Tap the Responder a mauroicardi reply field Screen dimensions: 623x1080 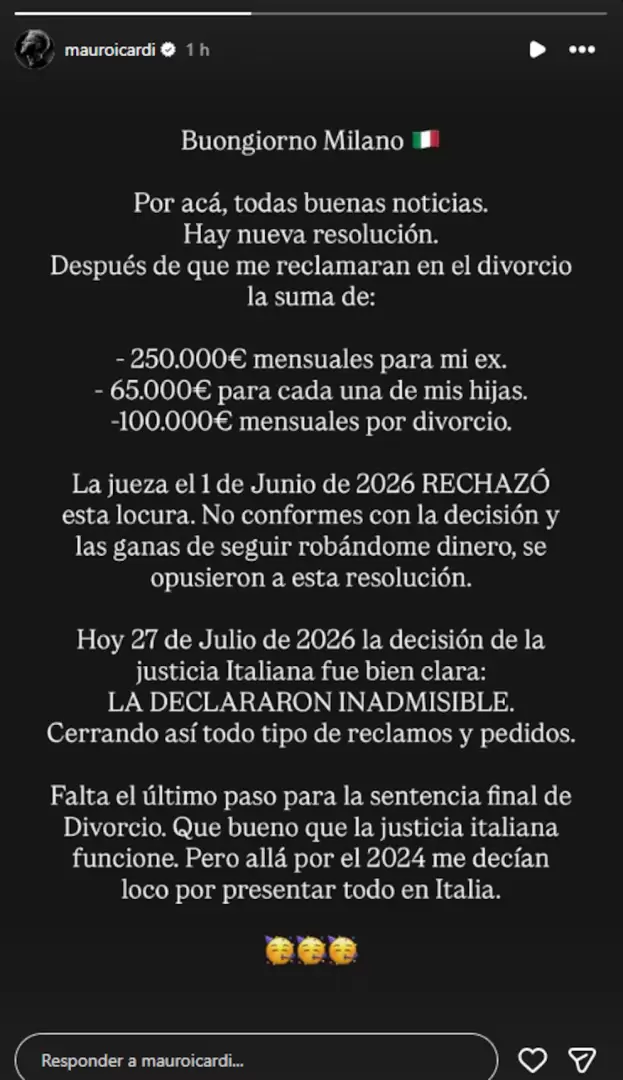click(256, 1059)
